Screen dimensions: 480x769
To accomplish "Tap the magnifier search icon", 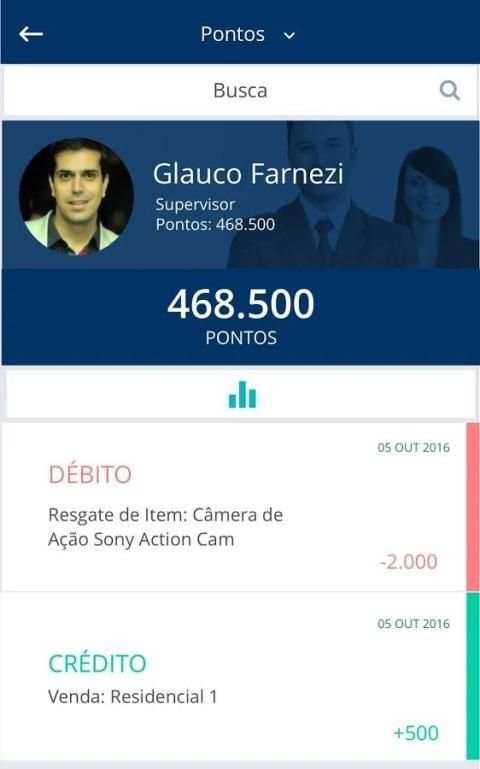I will [449, 91].
